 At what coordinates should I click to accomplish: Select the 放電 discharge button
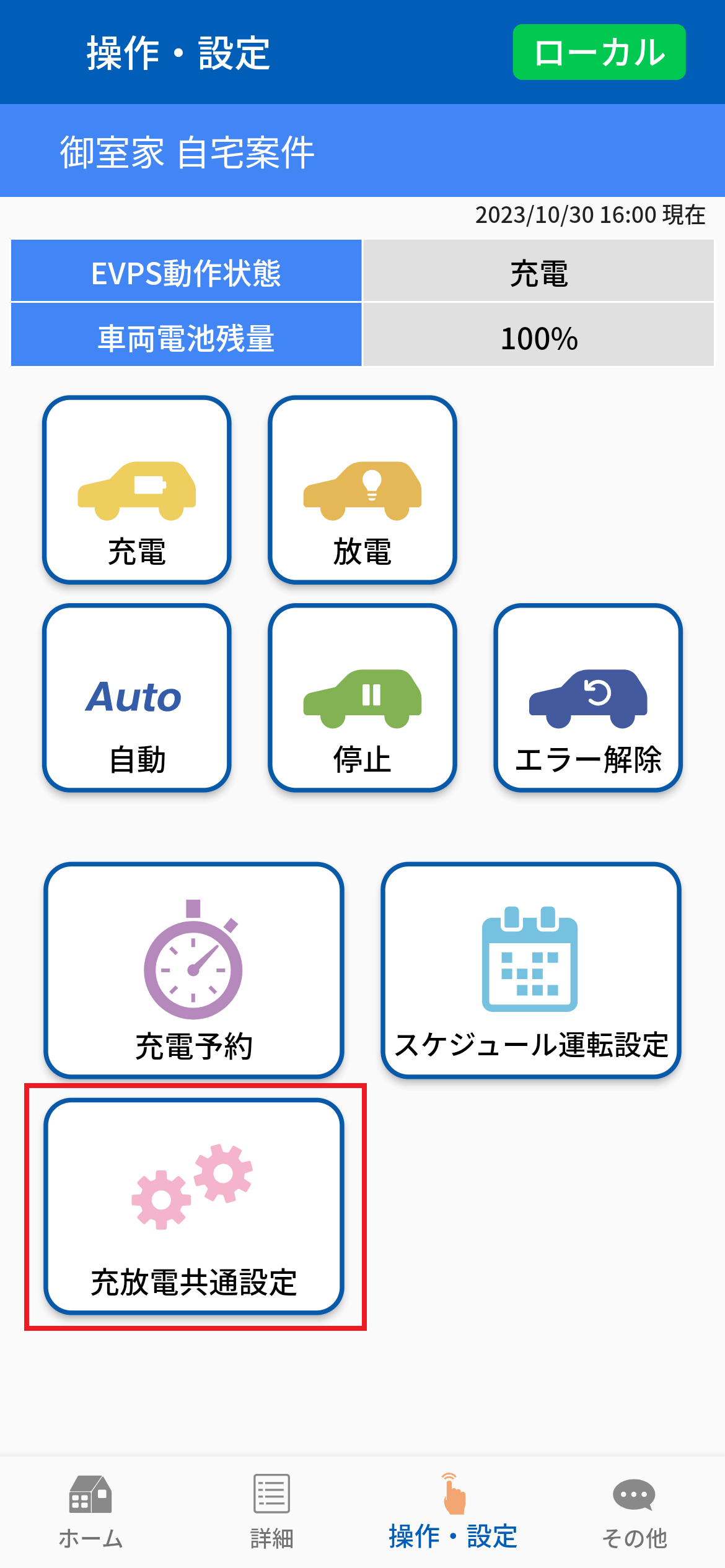coord(362,489)
